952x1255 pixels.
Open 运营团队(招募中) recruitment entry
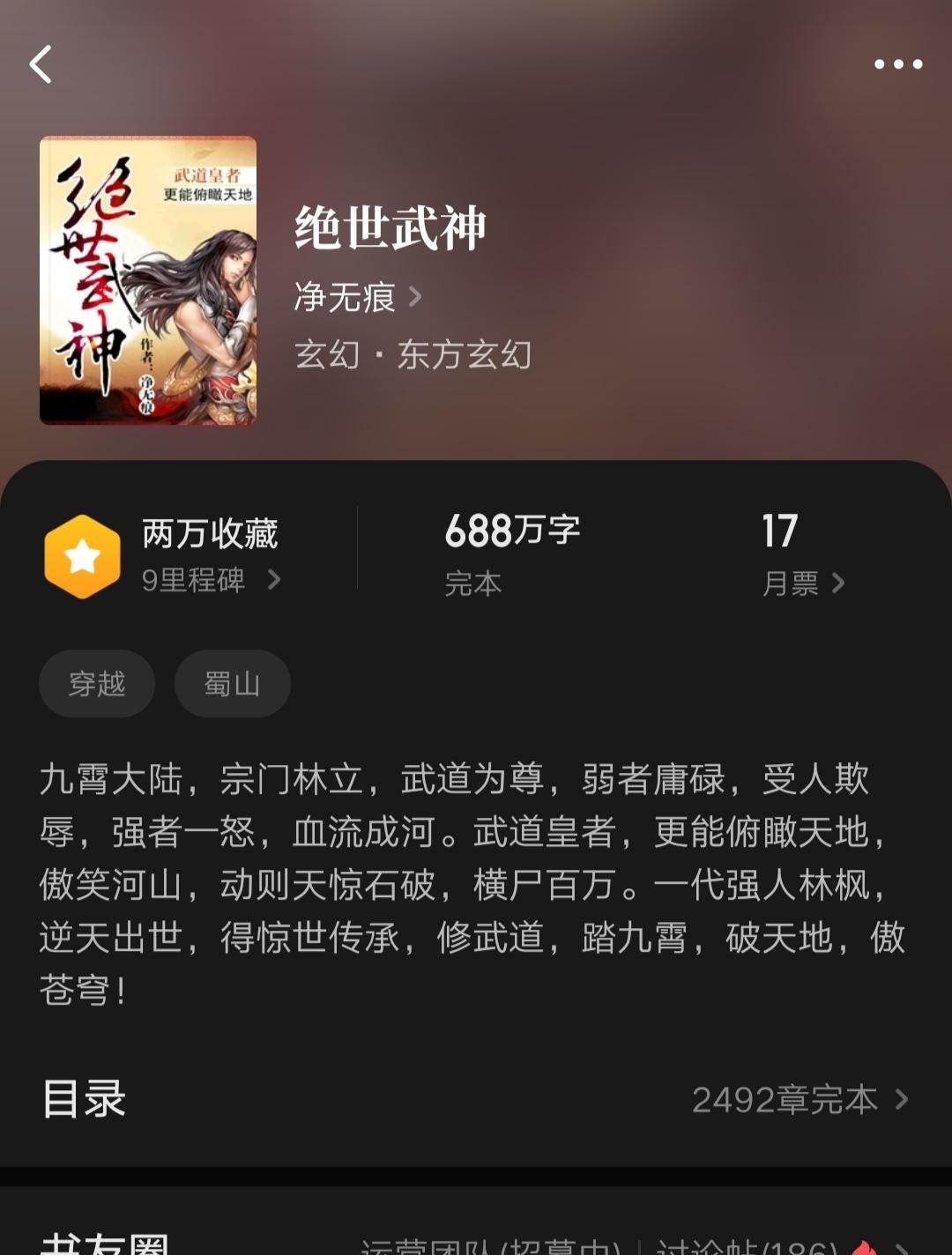[x=494, y=1243]
